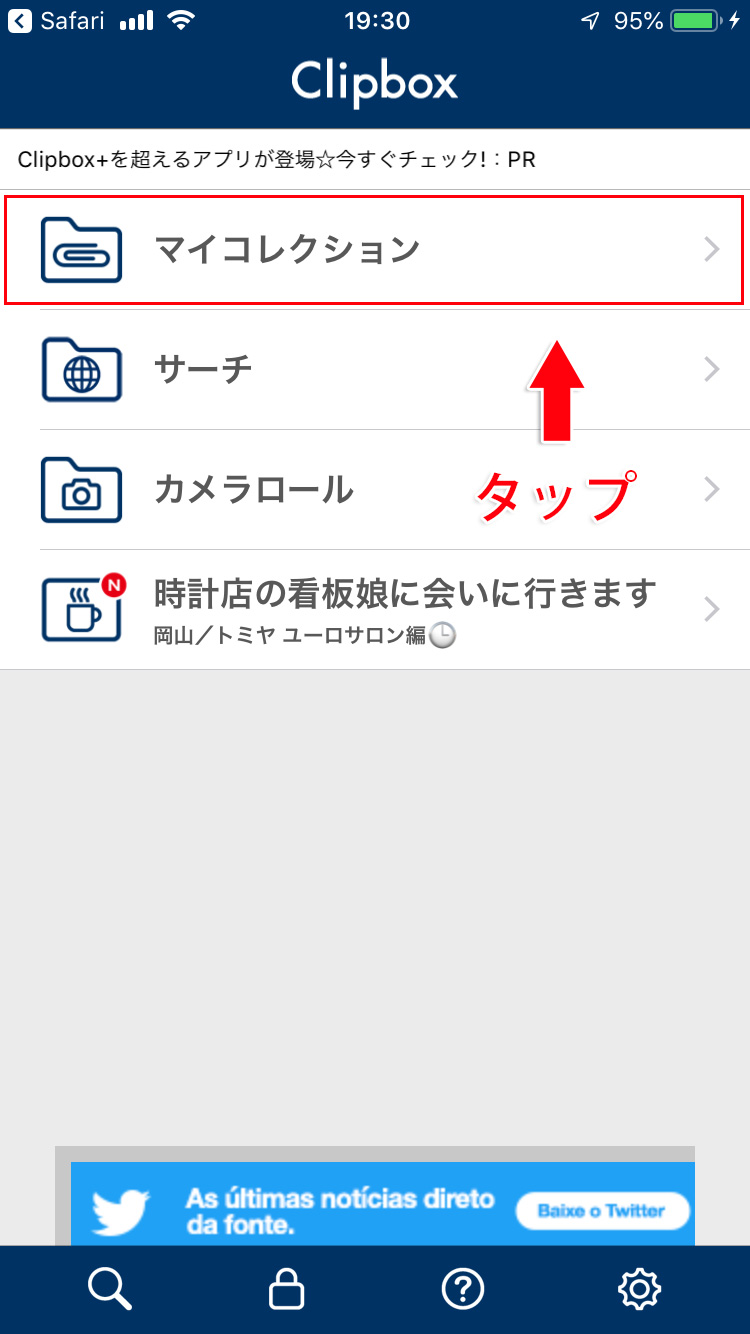
Task: Tap the help question mark icon
Action: click(462, 1289)
